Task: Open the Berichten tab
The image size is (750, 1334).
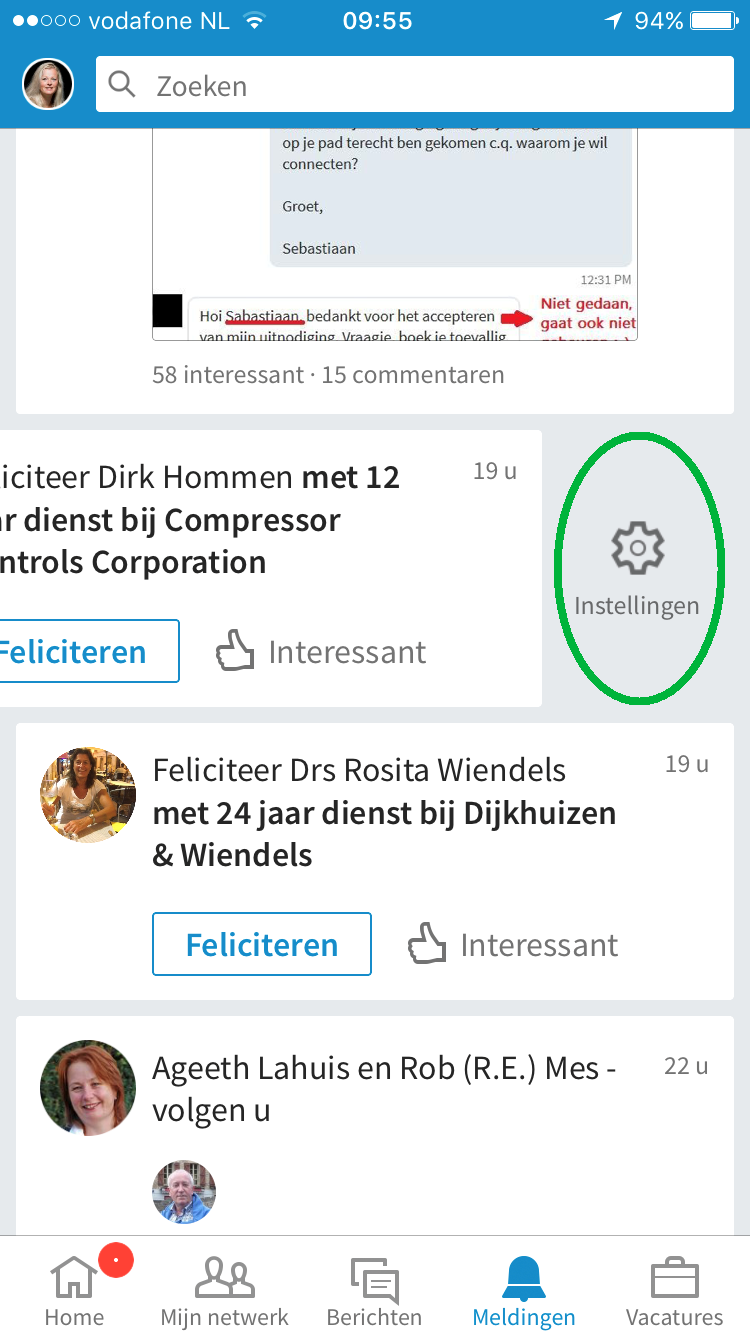Action: pos(375,1288)
